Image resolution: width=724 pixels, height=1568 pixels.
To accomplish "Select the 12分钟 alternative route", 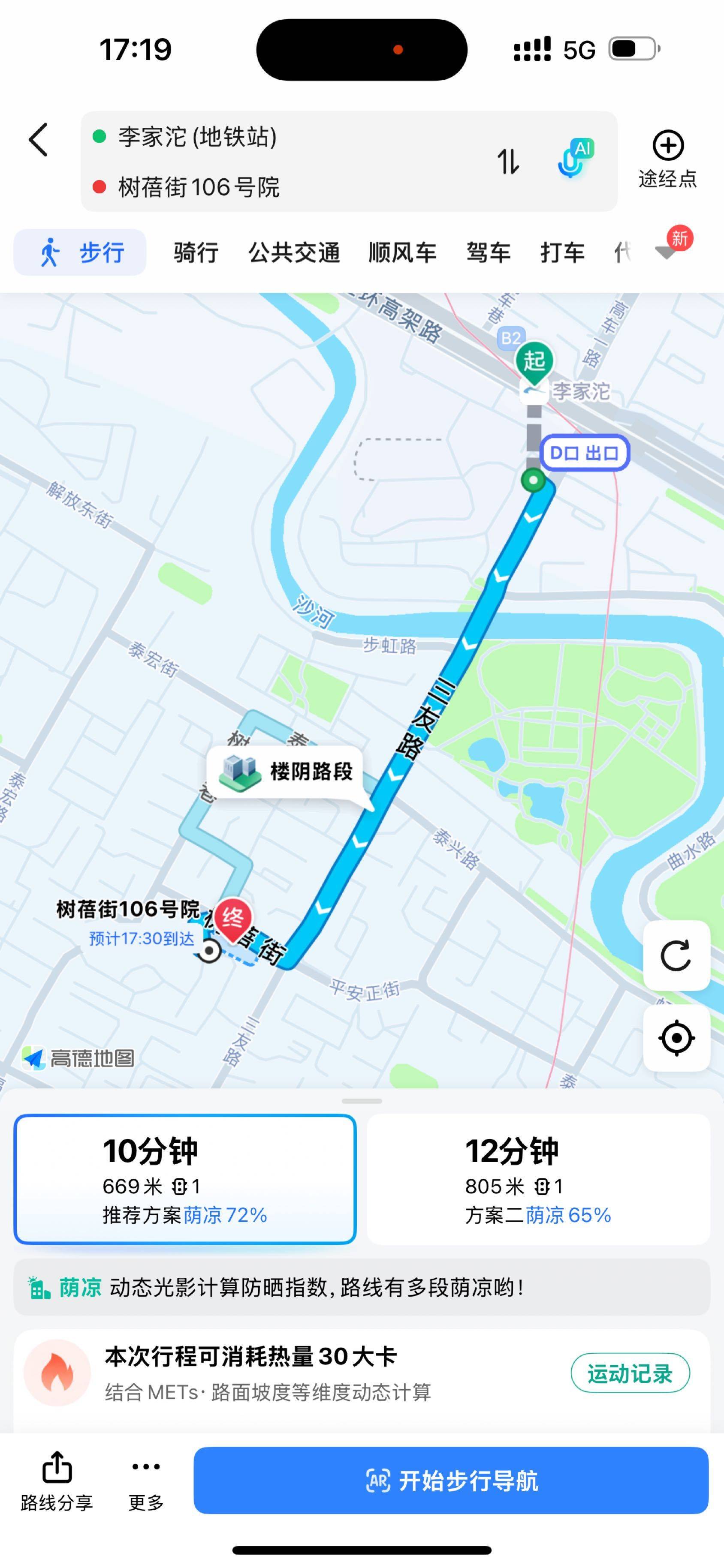I will click(x=538, y=1179).
